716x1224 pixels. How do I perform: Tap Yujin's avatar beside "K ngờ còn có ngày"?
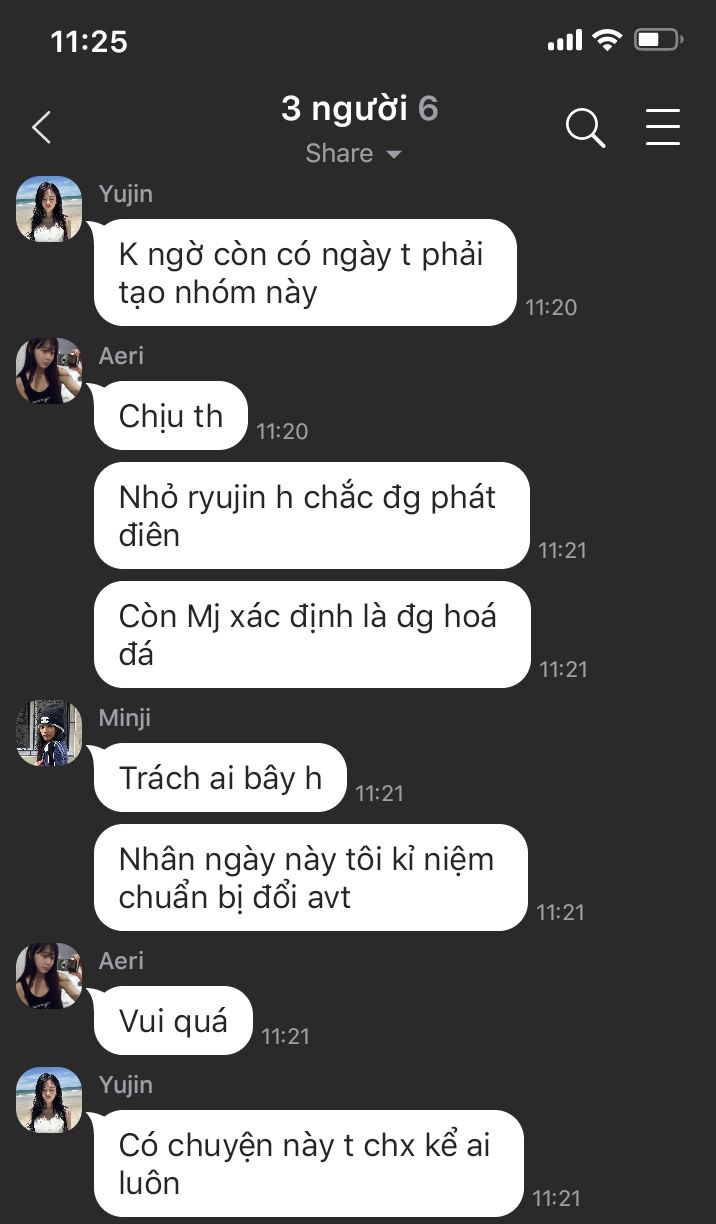(49, 209)
